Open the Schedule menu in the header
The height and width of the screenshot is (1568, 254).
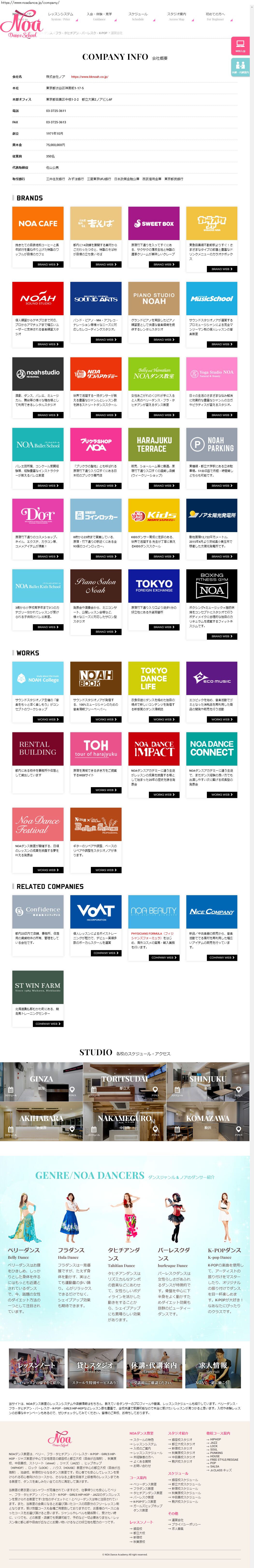point(138,16)
